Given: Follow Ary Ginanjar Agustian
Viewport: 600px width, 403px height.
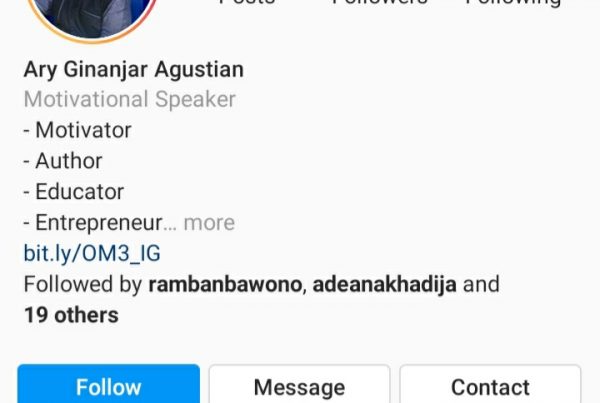Looking at the screenshot, I should pyautogui.click(x=108, y=386).
